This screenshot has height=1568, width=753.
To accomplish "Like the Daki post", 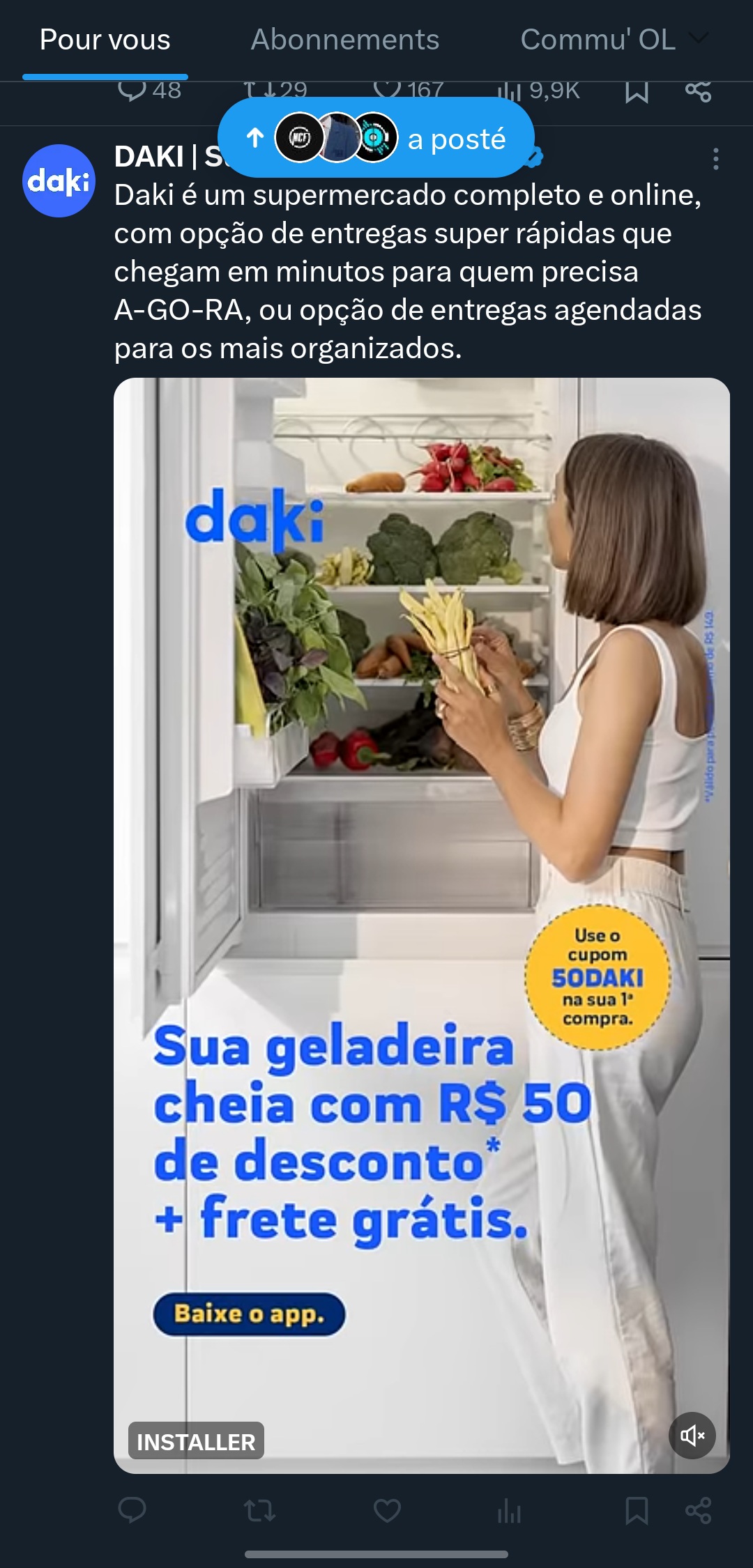I will (387, 1510).
